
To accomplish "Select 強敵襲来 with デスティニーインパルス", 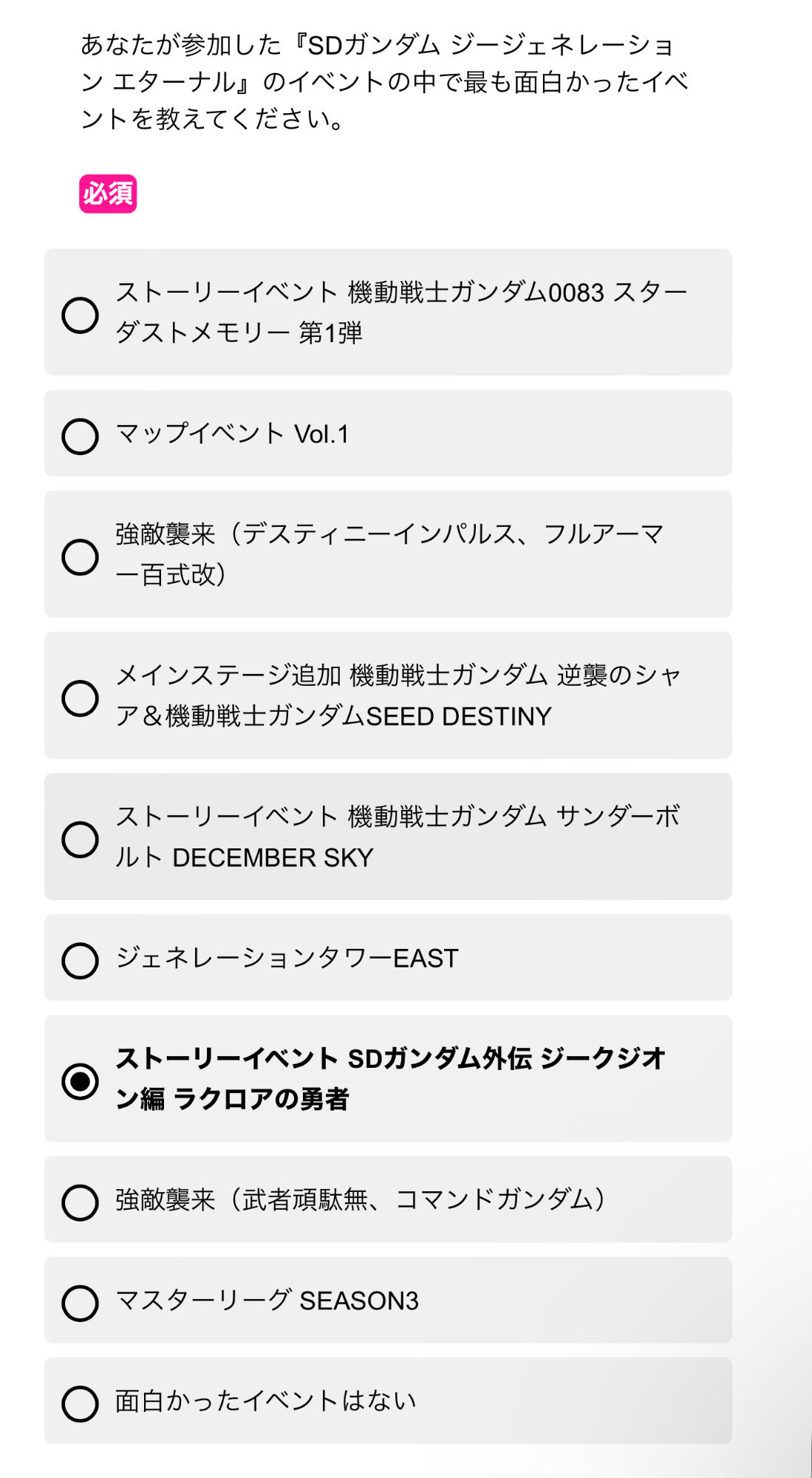I will (x=388, y=554).
